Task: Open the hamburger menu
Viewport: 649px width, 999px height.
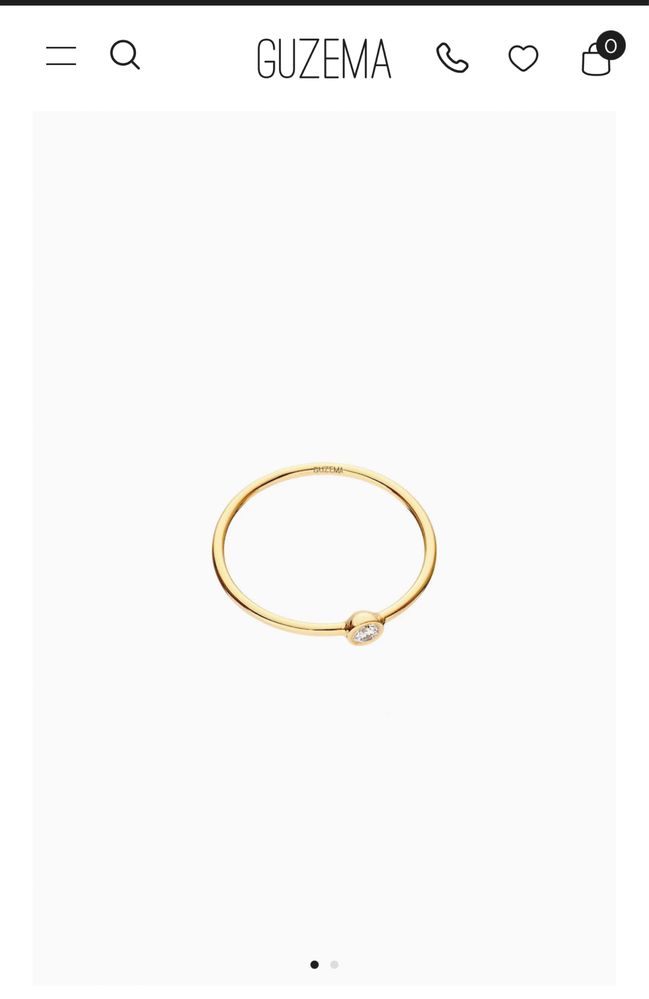Action: [61, 56]
